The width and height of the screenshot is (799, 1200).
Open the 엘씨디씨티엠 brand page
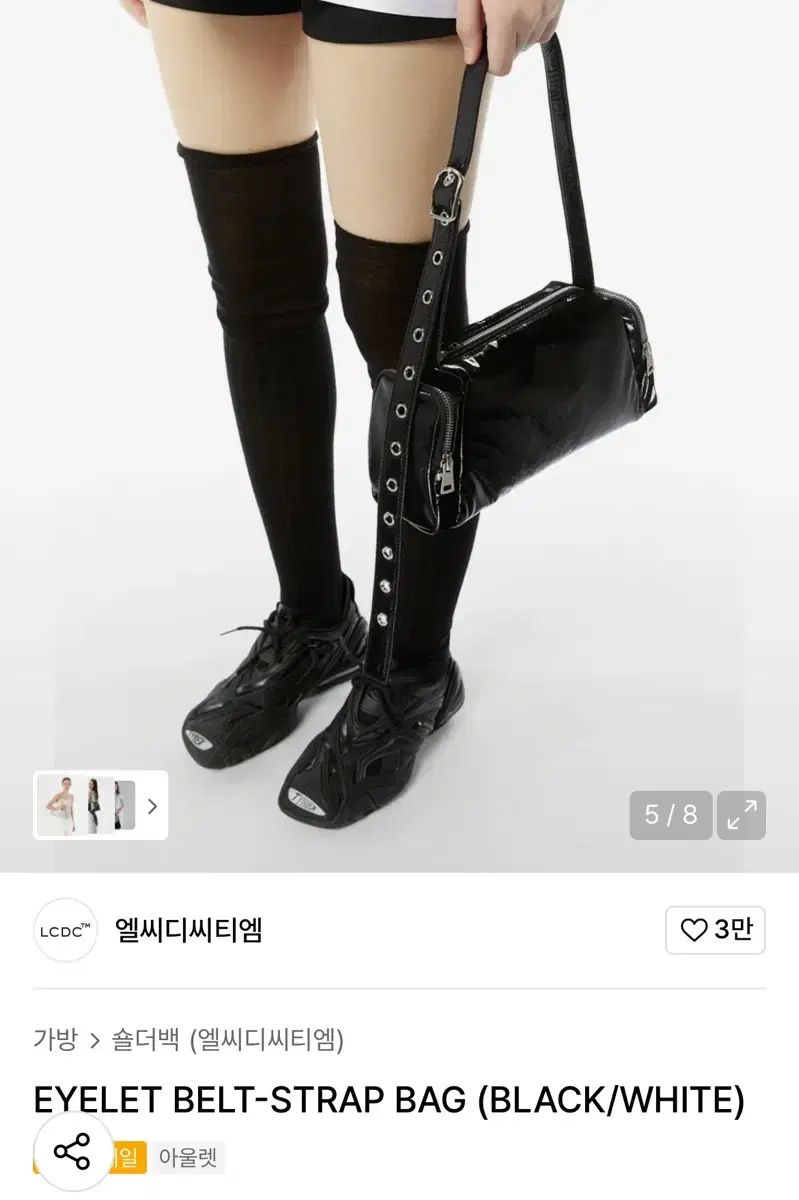coord(188,930)
